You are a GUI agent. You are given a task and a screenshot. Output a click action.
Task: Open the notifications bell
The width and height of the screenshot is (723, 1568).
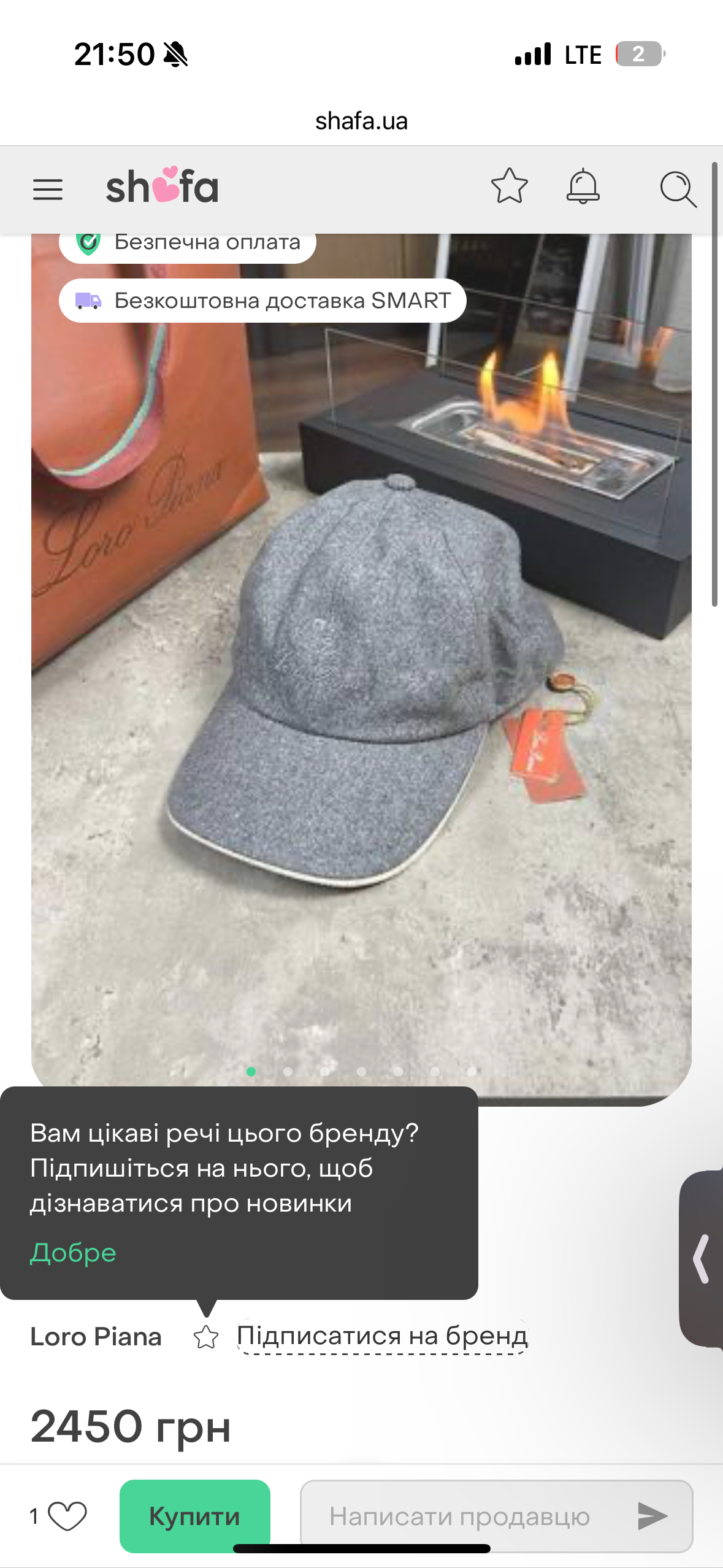click(583, 186)
